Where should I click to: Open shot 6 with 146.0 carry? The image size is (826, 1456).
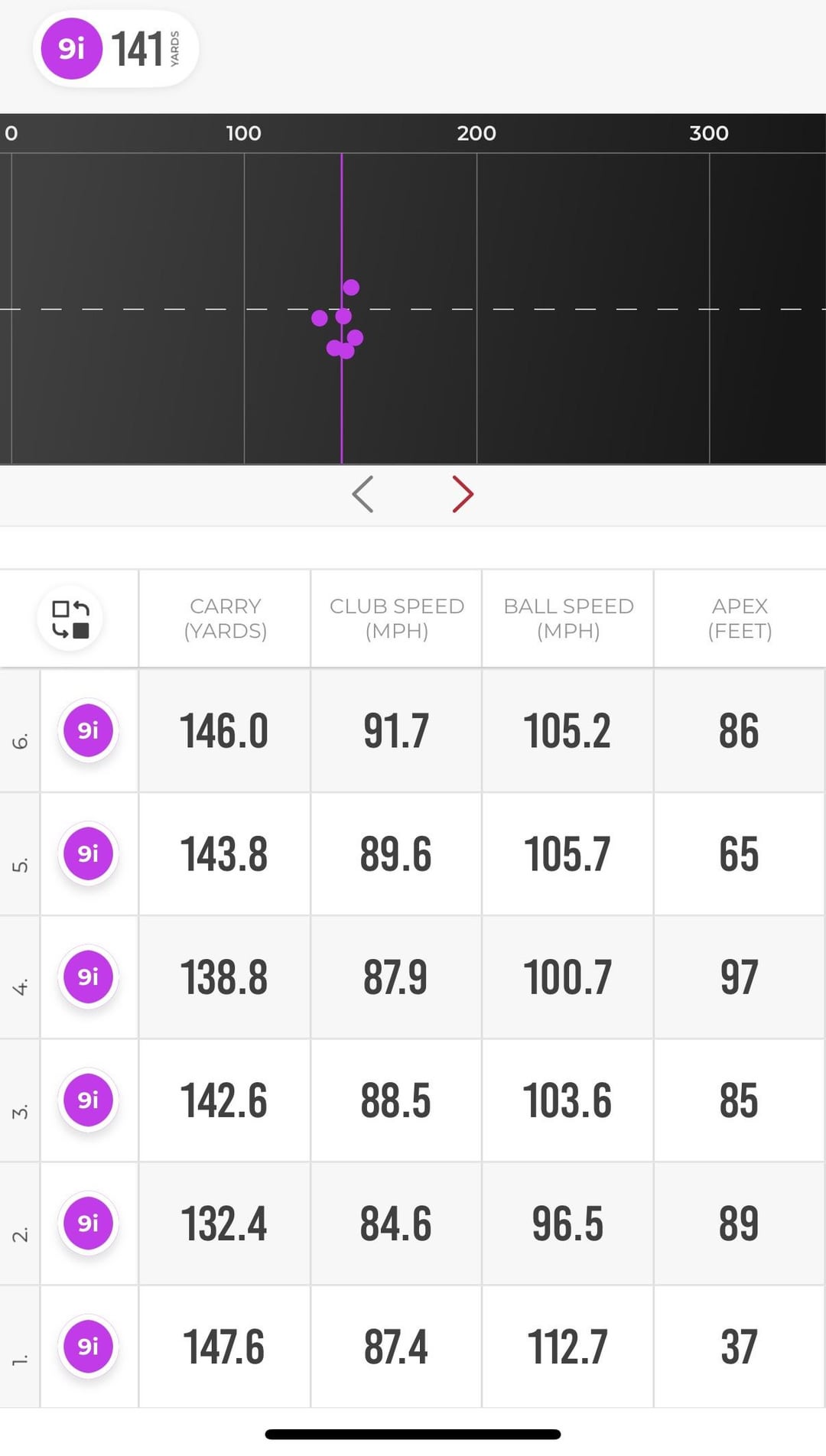[413, 730]
